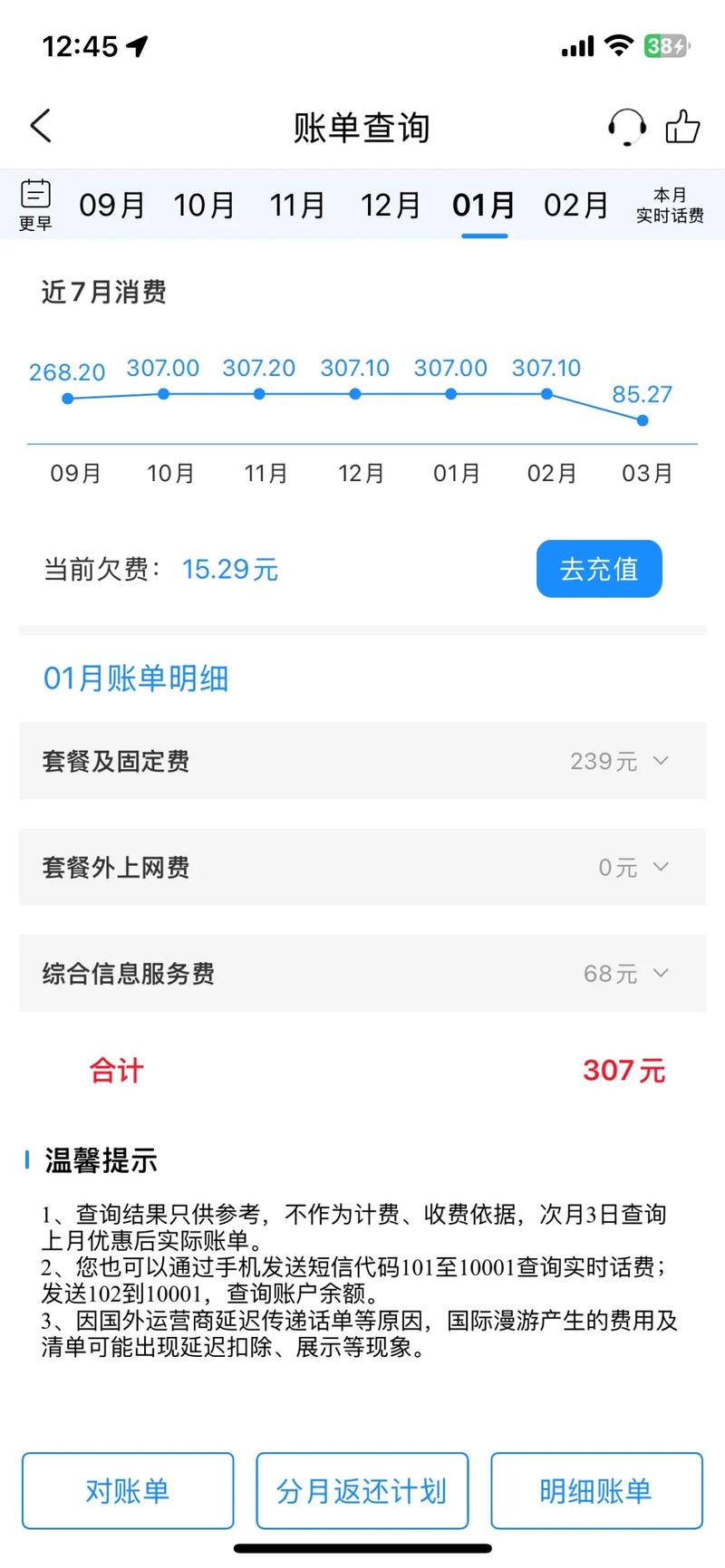Open 明细账单 detailed bill
Image resolution: width=725 pixels, height=1568 pixels.
(596, 1490)
